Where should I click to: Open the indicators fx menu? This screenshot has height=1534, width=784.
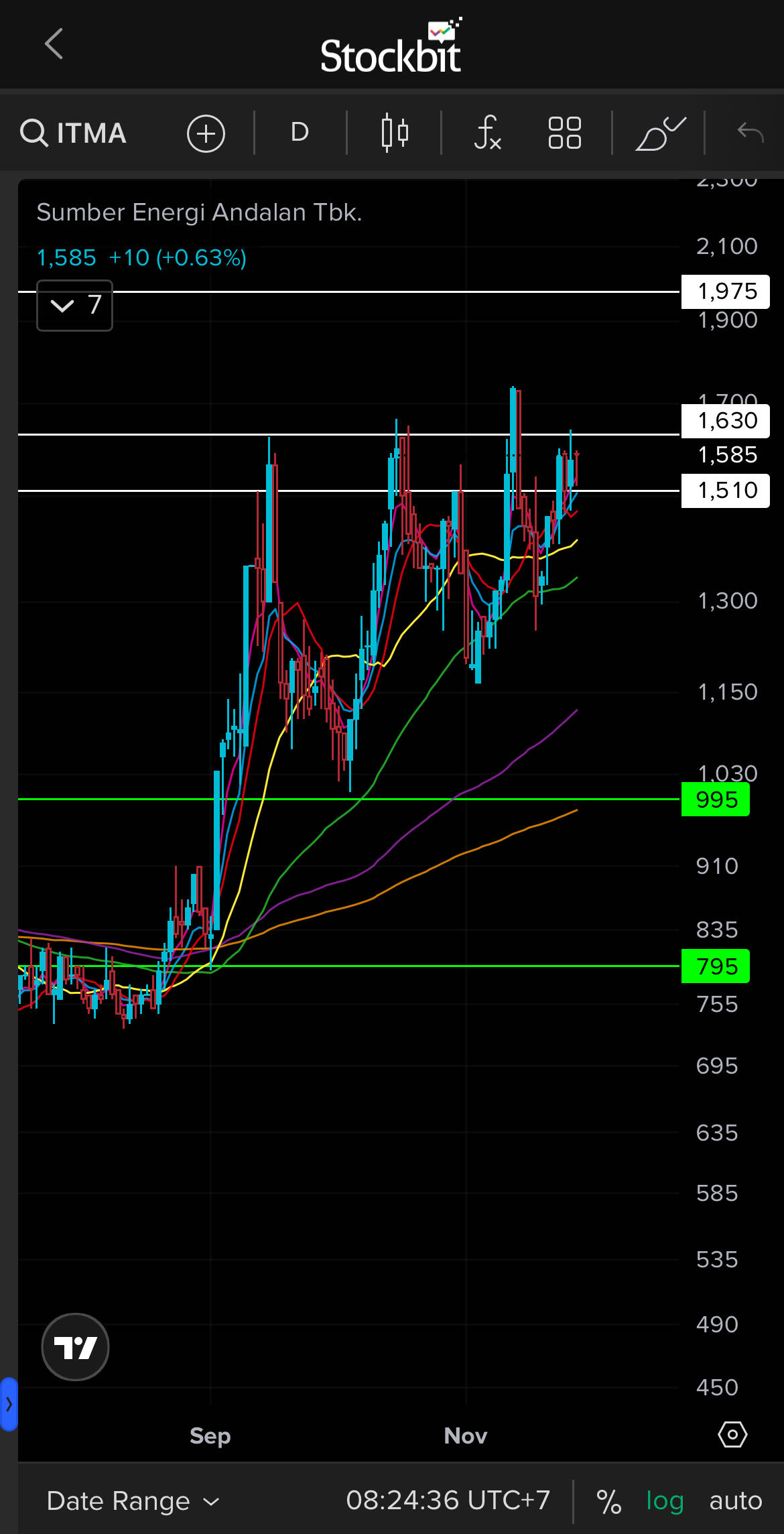pos(487,133)
